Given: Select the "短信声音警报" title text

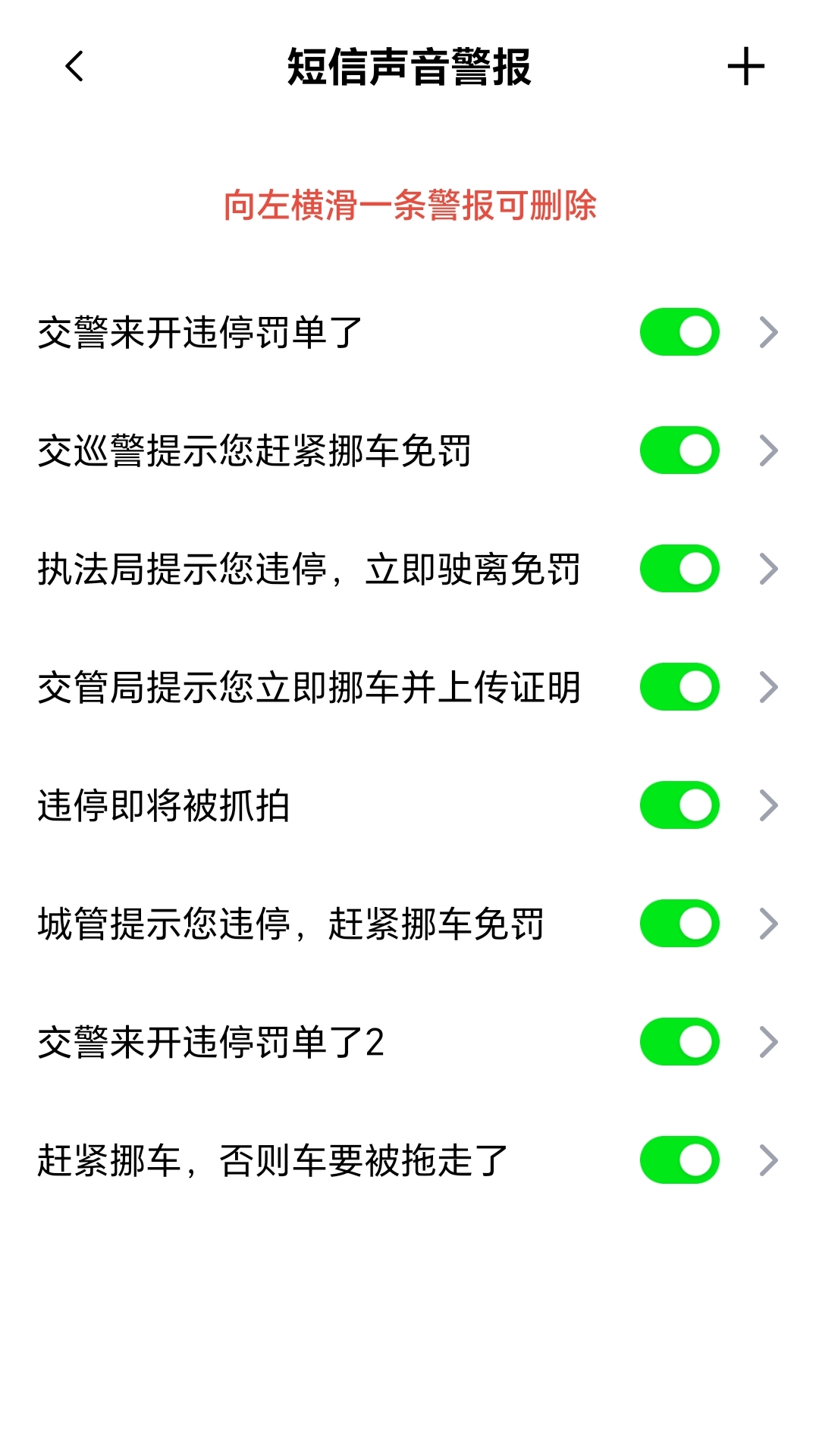Looking at the screenshot, I should click(x=409, y=67).
